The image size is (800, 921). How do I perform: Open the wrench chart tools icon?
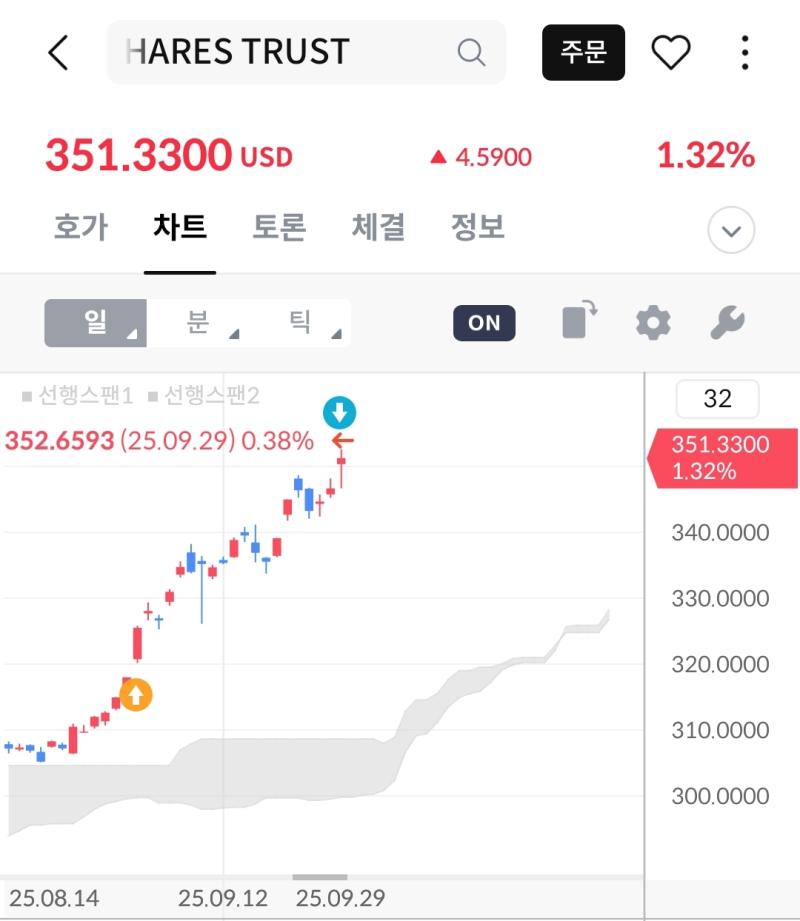[728, 322]
